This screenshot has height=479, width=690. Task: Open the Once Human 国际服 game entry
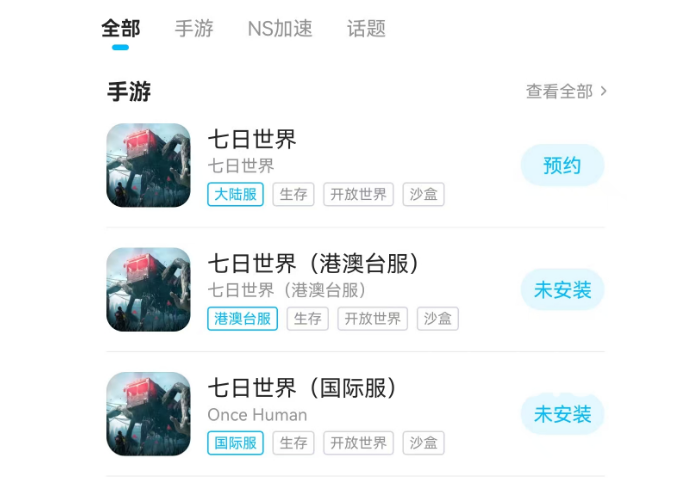point(303,388)
